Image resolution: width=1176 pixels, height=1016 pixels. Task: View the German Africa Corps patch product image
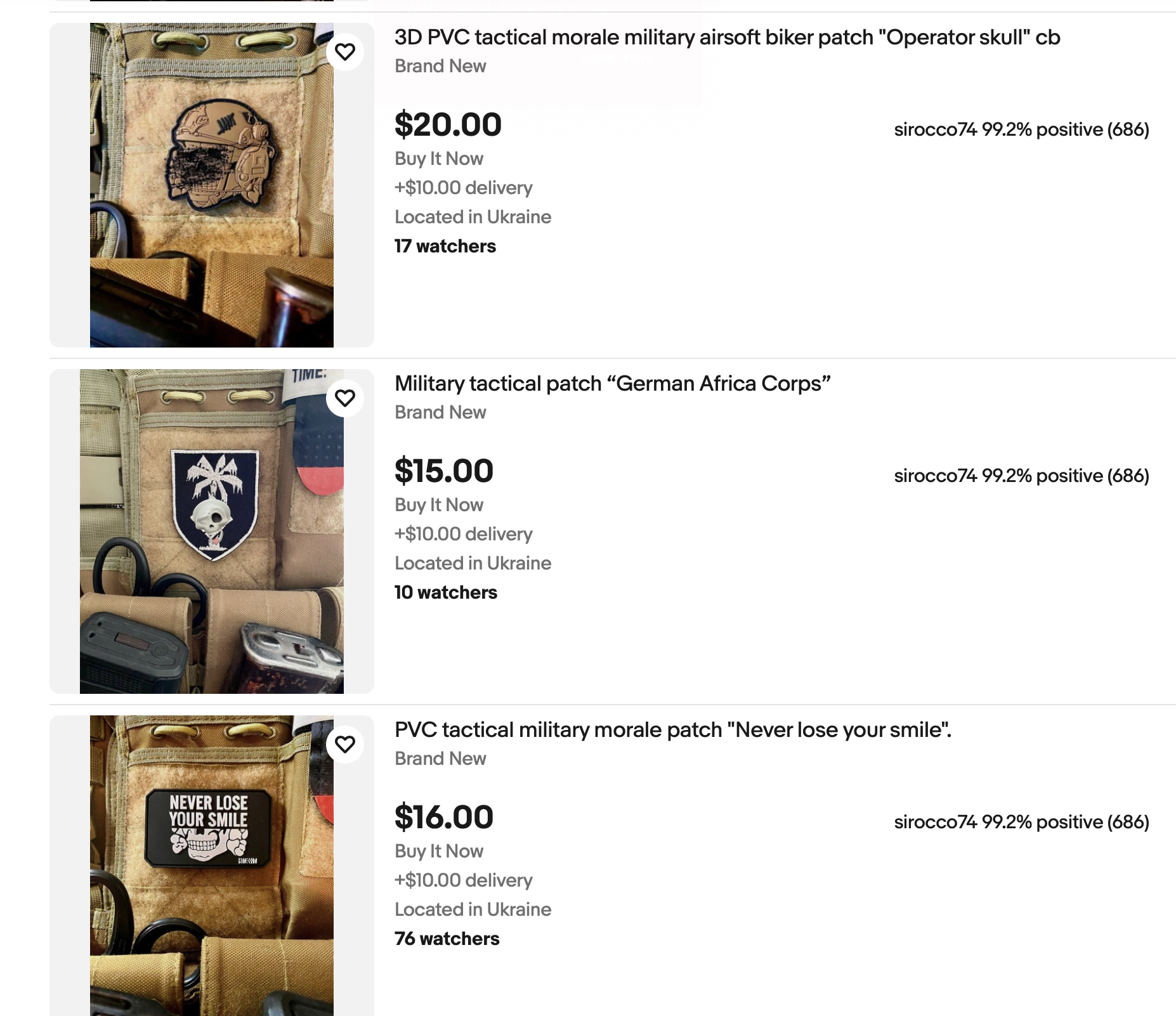tap(211, 531)
